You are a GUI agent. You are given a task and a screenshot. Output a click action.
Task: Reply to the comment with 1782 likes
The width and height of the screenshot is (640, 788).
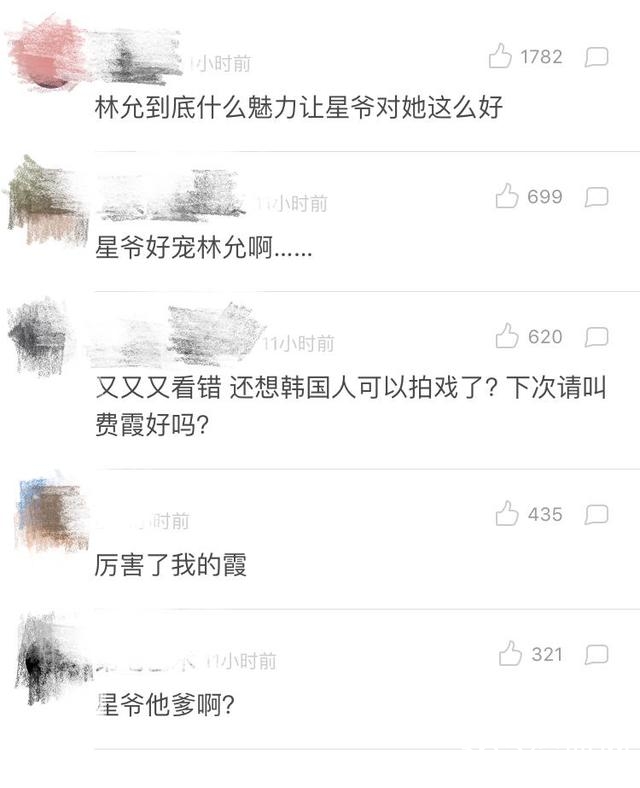tap(596, 57)
